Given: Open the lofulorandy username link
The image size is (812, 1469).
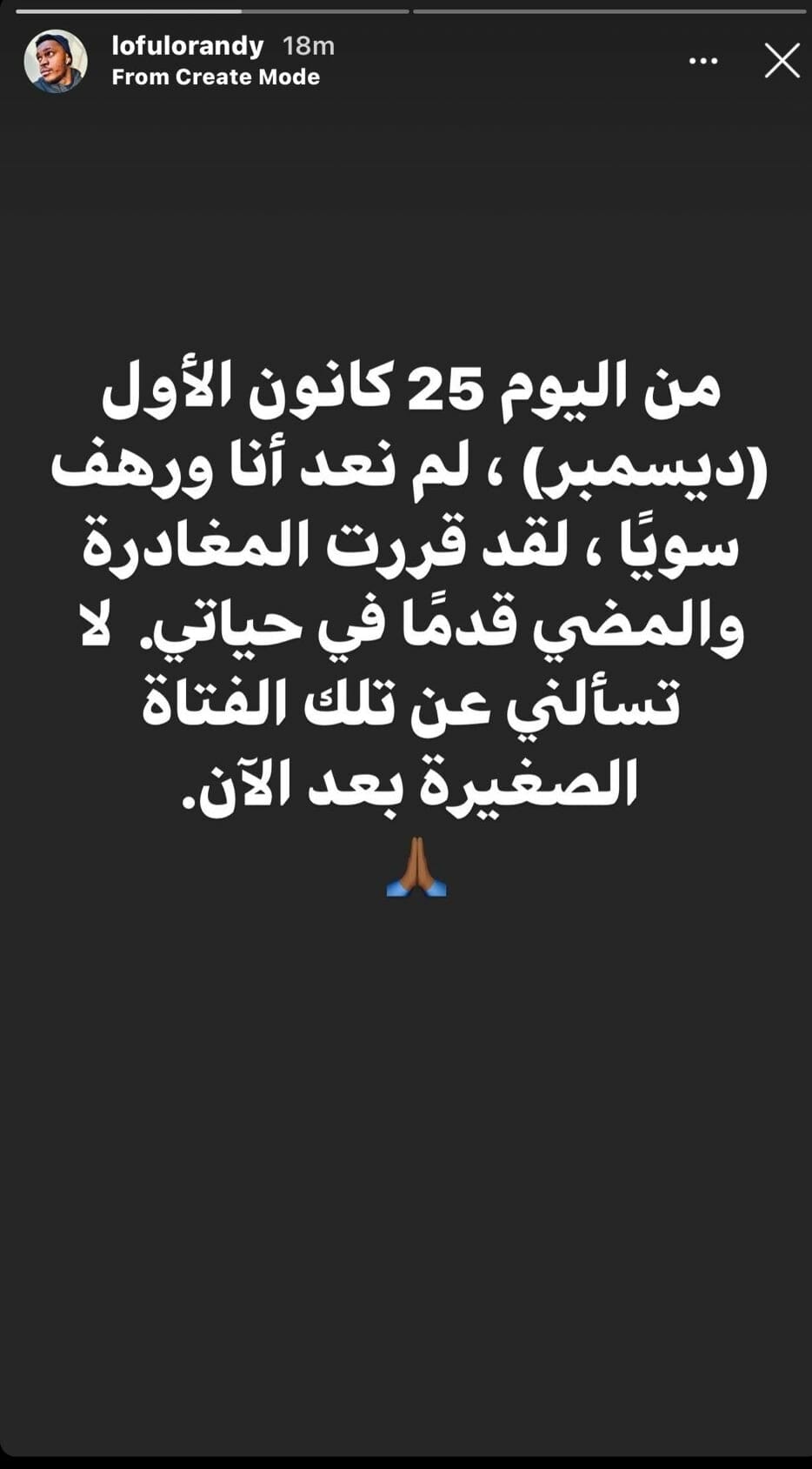Looking at the screenshot, I should (x=187, y=46).
